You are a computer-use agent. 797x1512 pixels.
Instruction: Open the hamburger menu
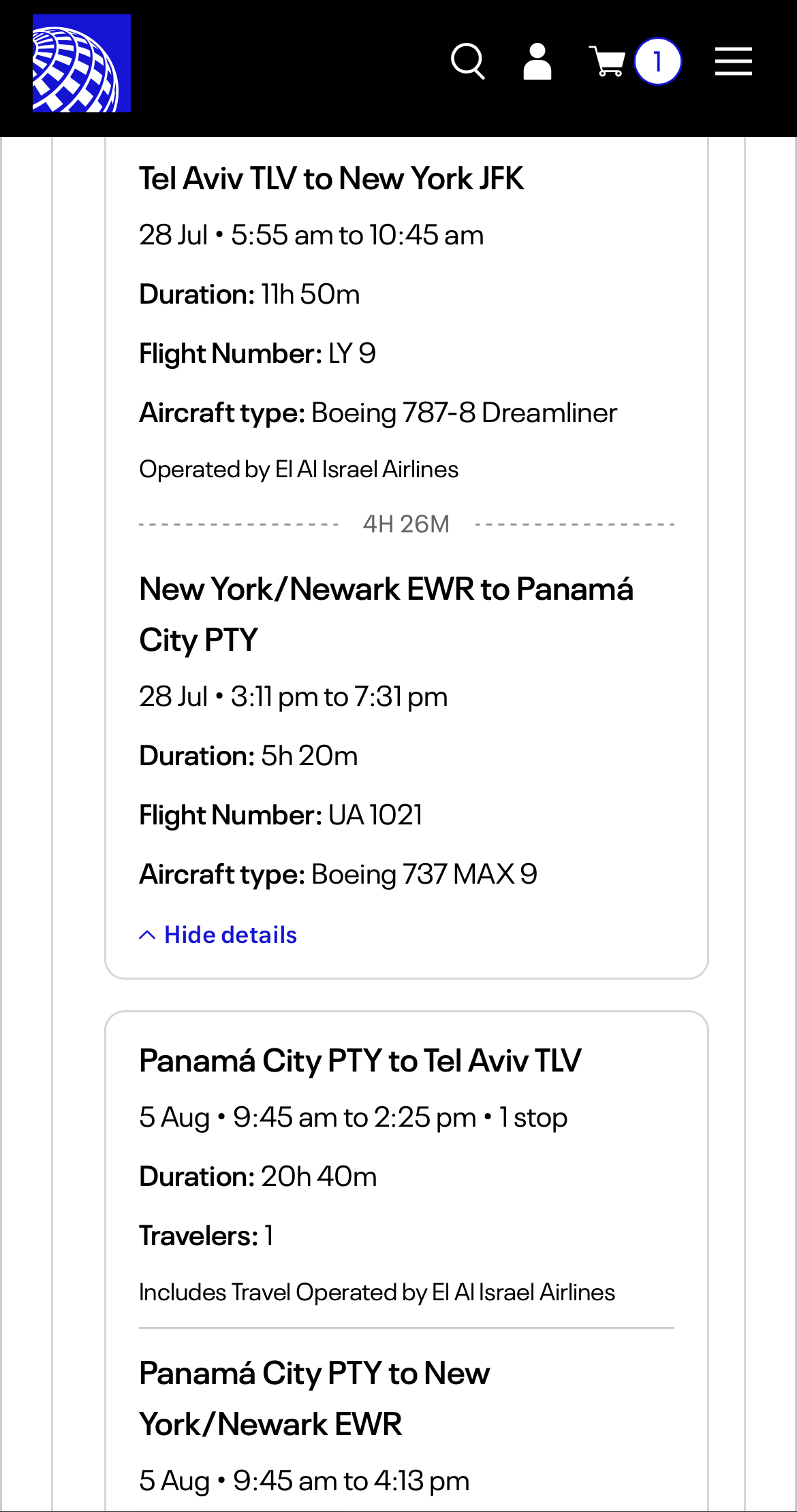734,62
